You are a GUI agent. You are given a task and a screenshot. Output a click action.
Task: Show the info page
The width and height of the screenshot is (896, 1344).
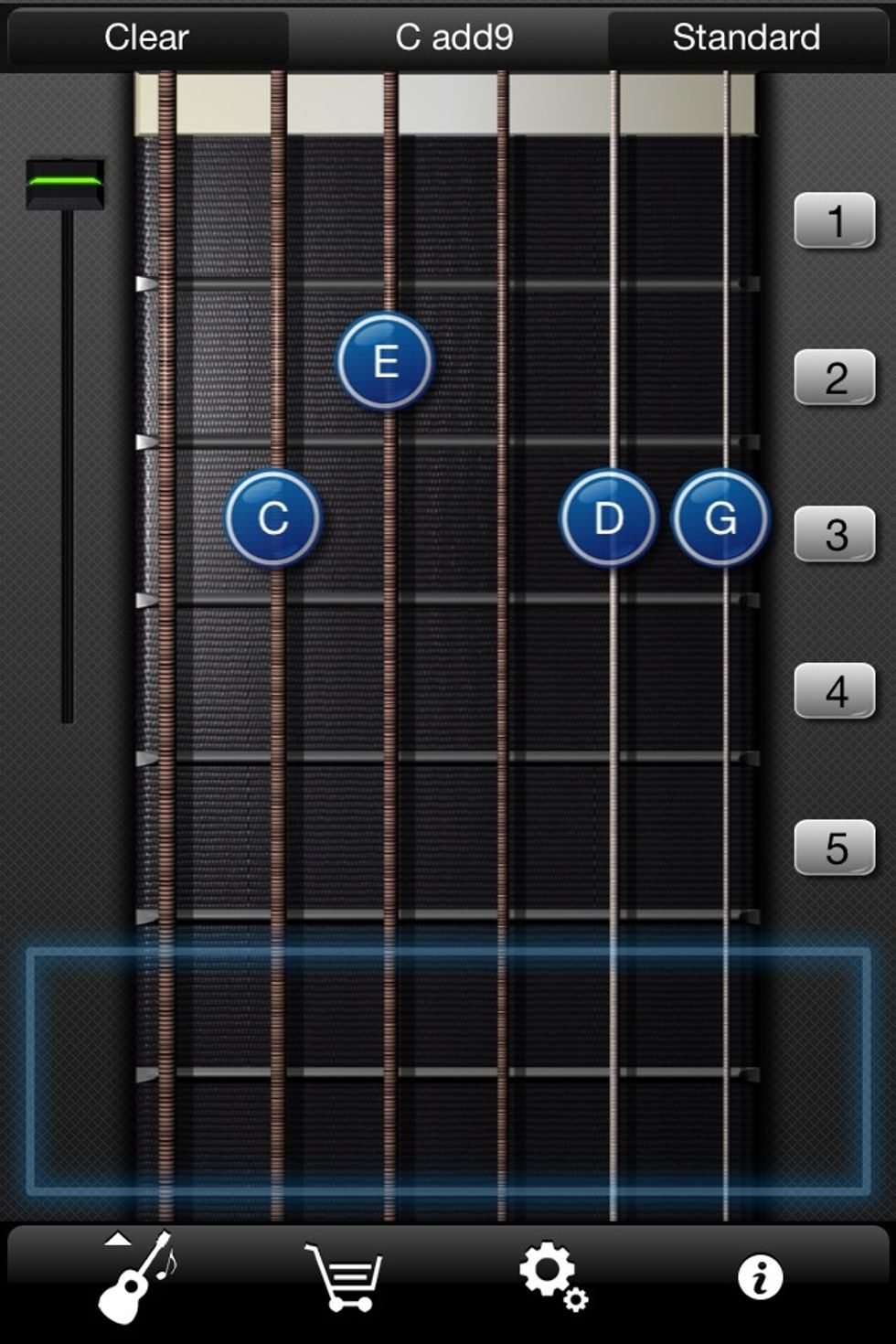pyautogui.click(x=760, y=1276)
